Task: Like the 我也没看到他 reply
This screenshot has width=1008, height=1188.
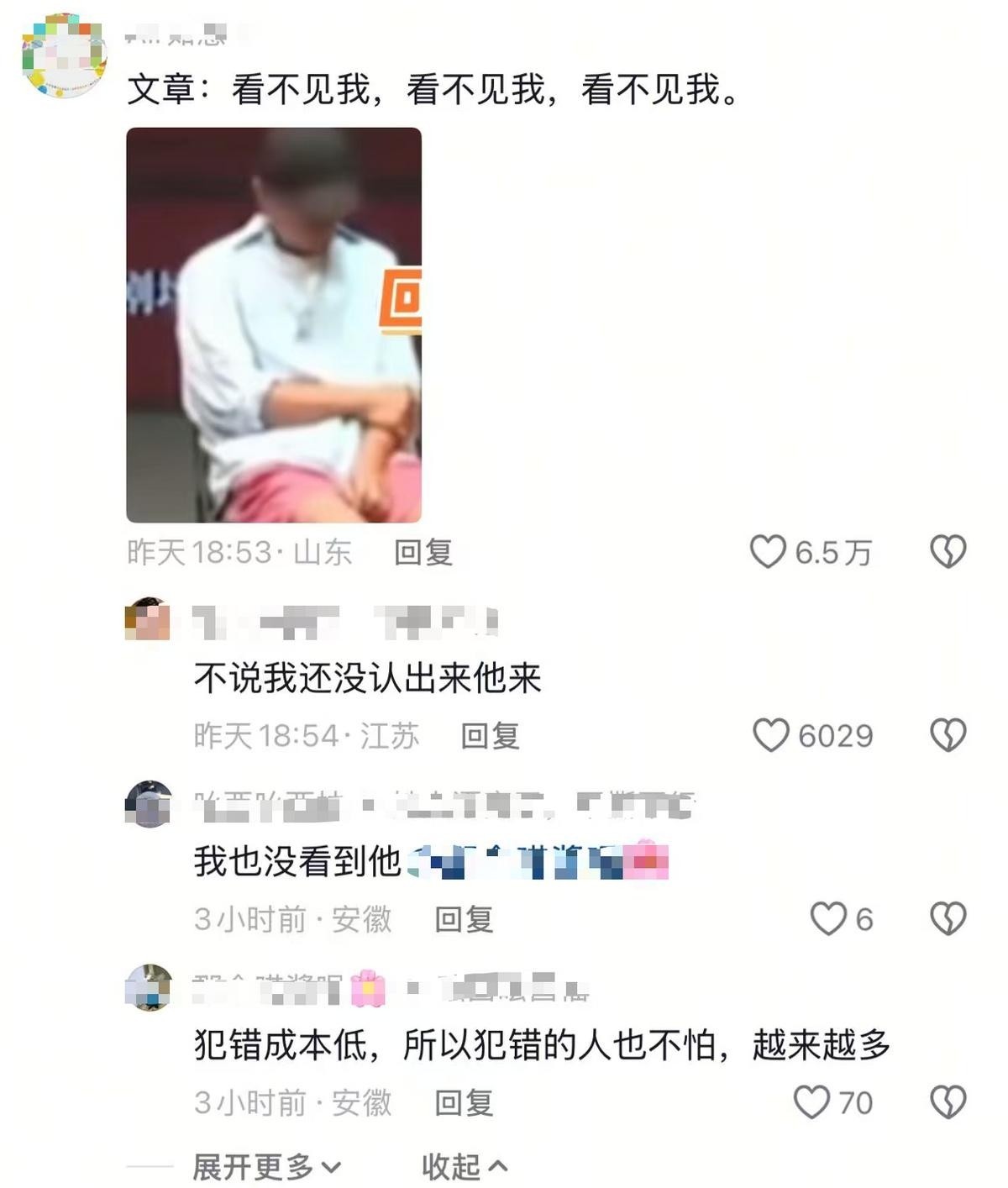Action: click(x=828, y=918)
